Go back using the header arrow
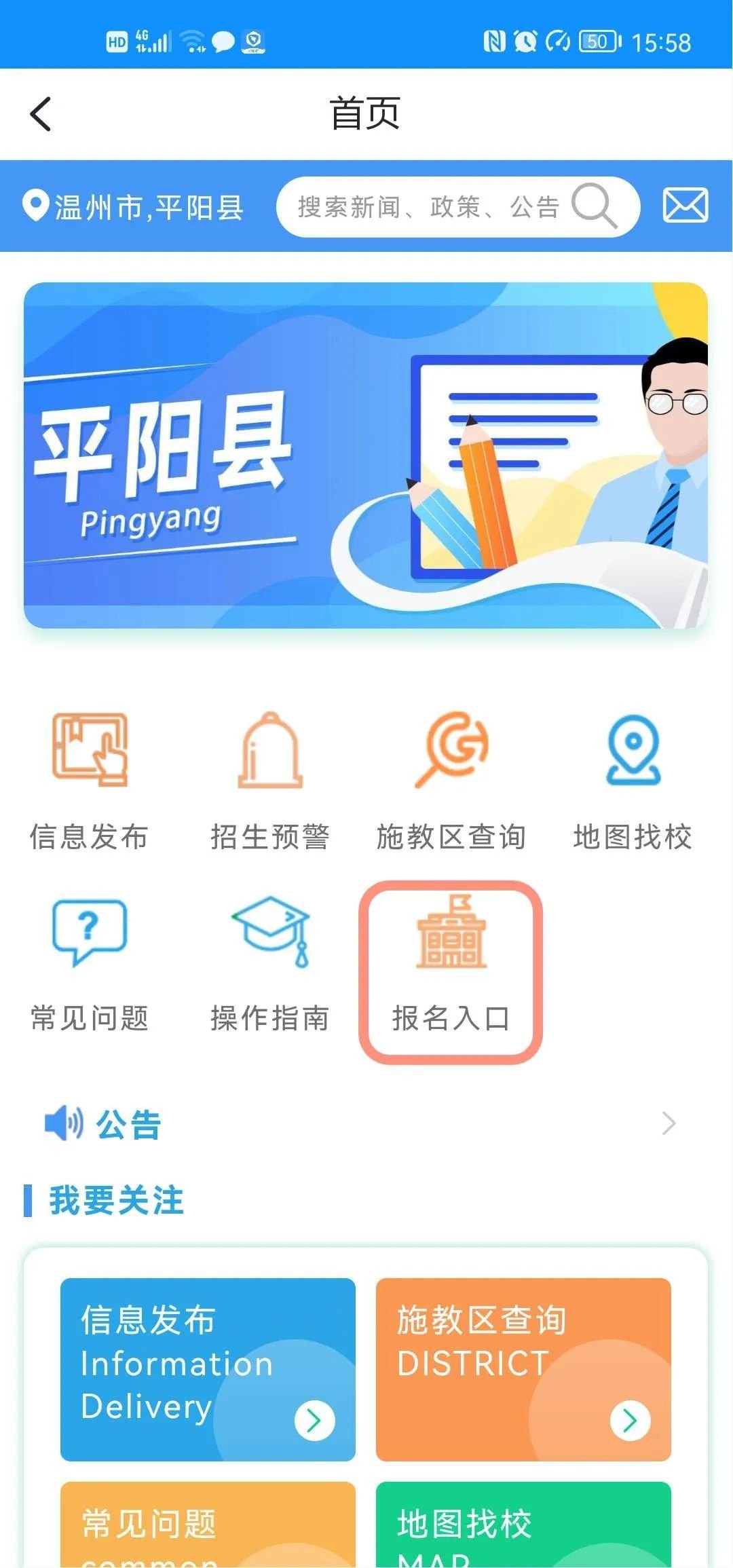 click(x=41, y=114)
